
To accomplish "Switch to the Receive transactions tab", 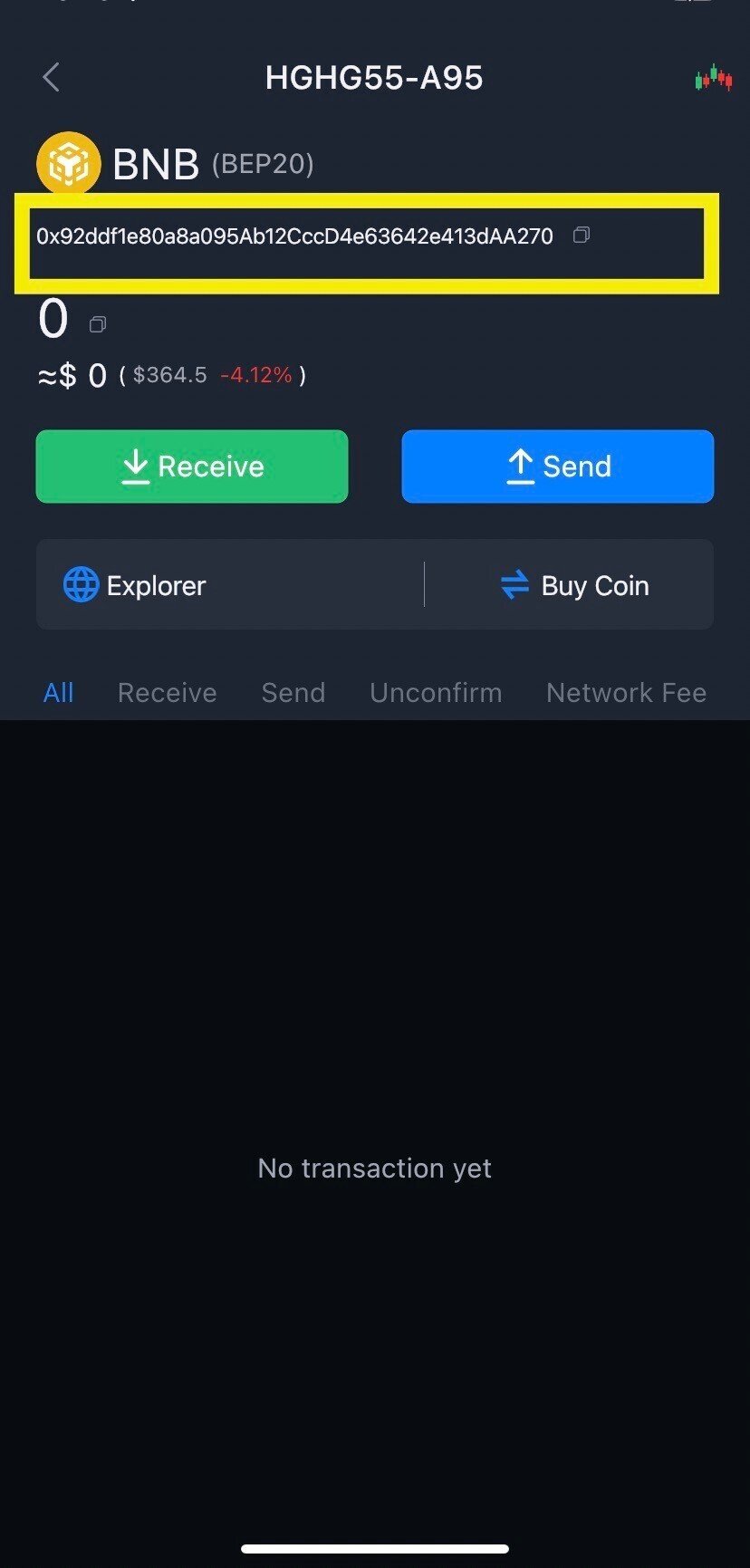I will (168, 693).
